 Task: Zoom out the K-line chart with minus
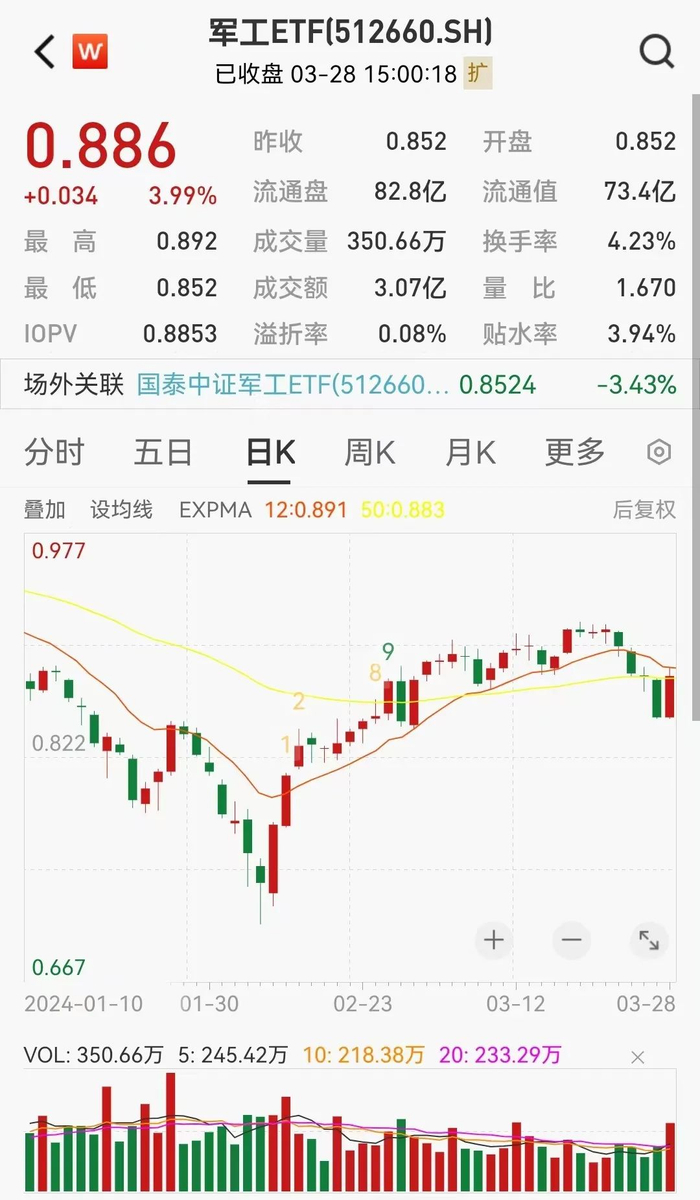point(571,940)
